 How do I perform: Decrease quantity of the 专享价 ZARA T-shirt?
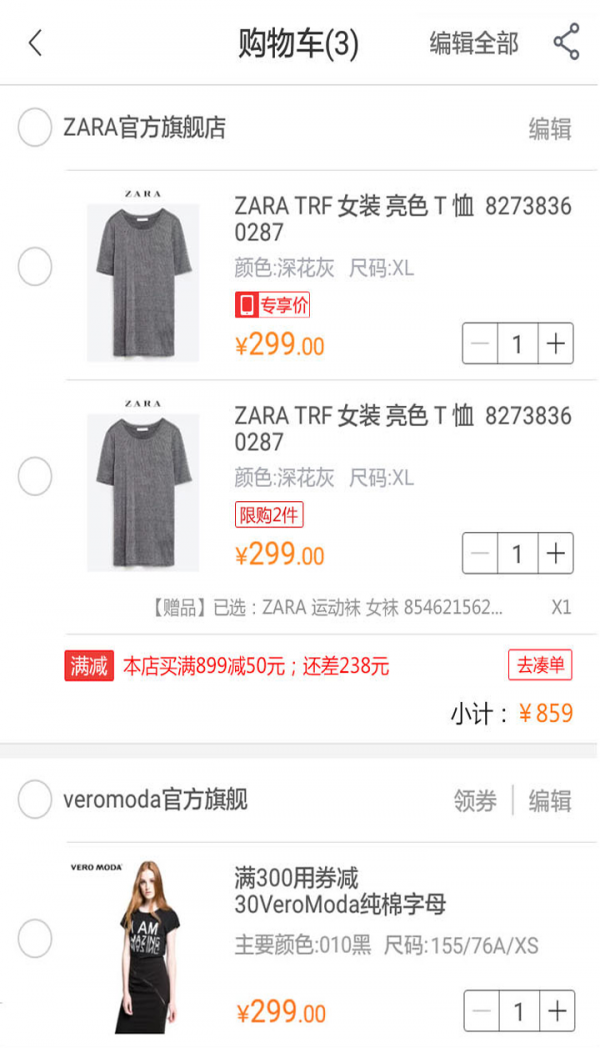481,345
